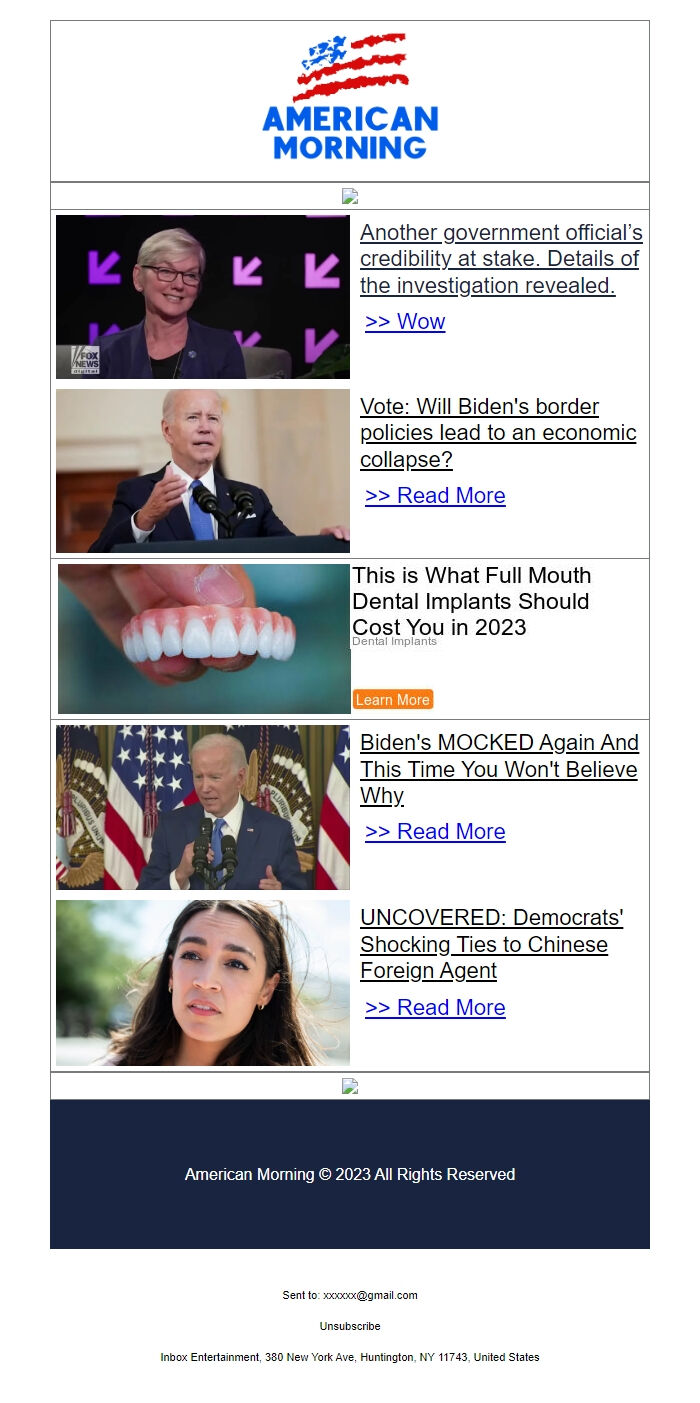
Task: Open the dental implants ad picture
Action: click(204, 638)
